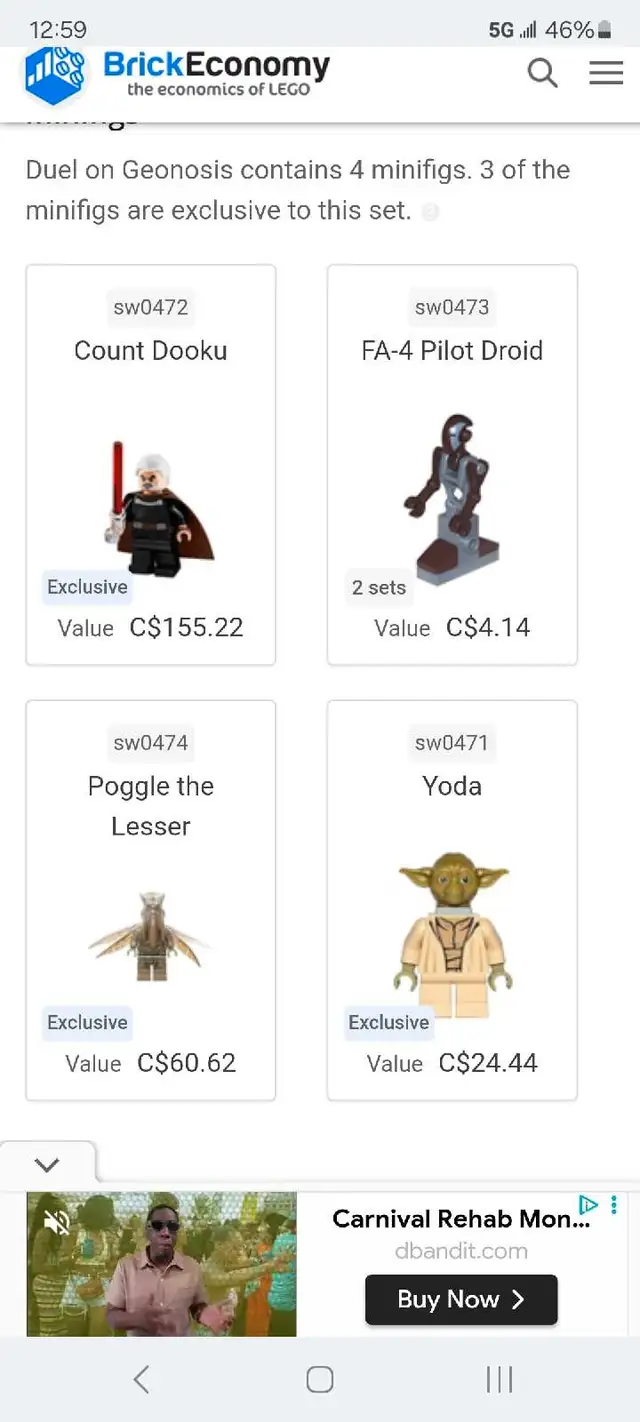The height and width of the screenshot is (1422, 640).
Task: Collapse the ad banner with the chevron
Action: (47, 1165)
